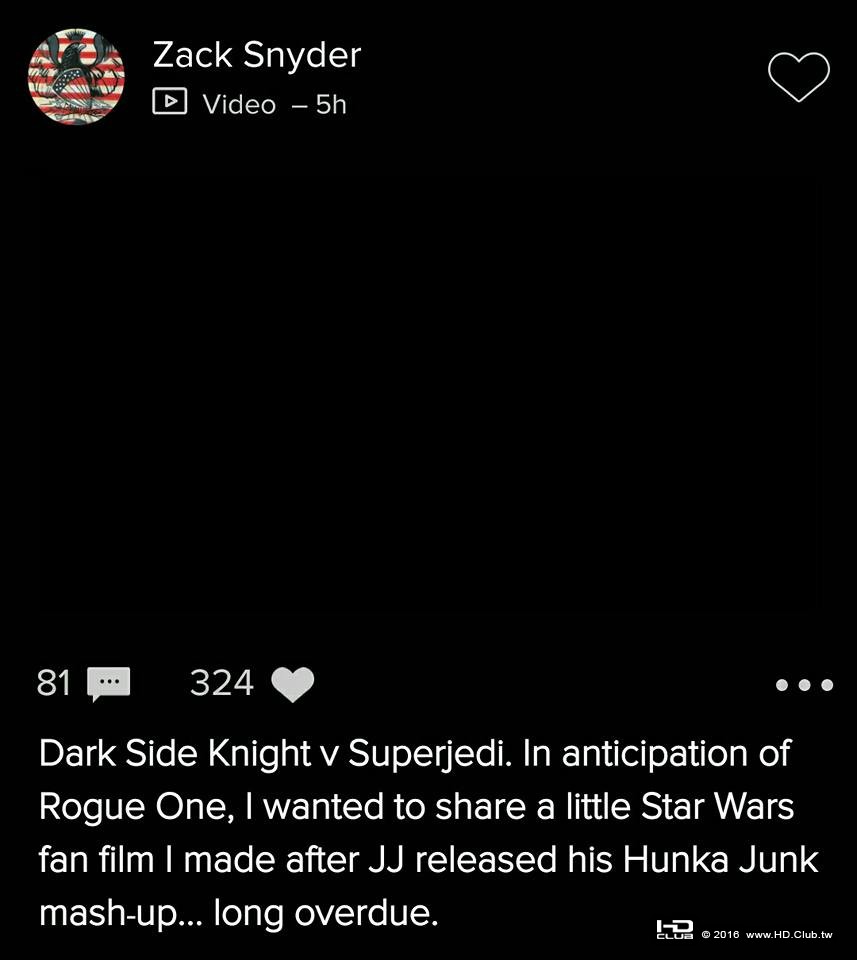Image resolution: width=857 pixels, height=960 pixels.
Task: Open Zack Snyder's profile avatar
Action: pyautogui.click(x=76, y=77)
